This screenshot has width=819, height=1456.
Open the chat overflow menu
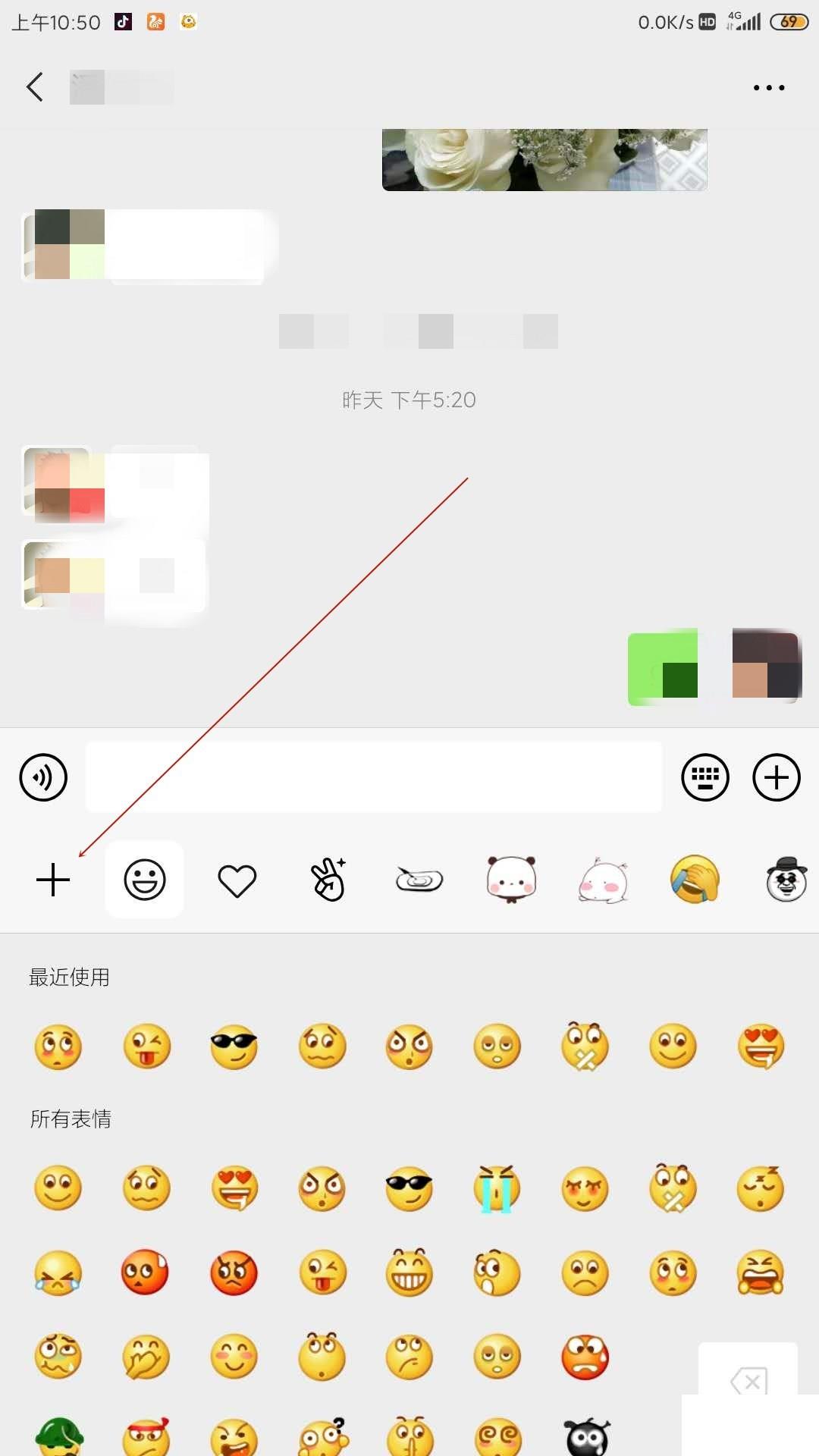click(768, 88)
